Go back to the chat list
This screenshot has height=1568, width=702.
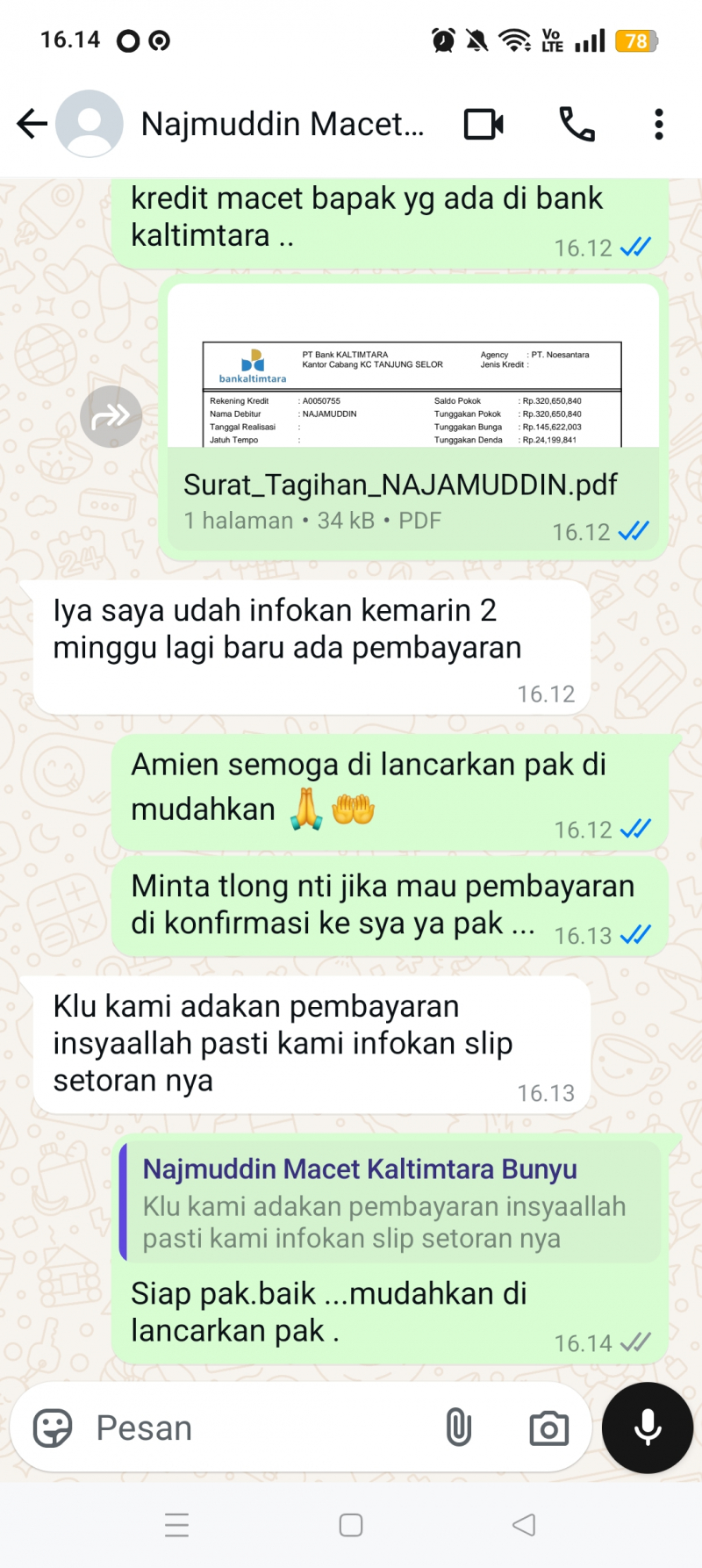(x=32, y=124)
